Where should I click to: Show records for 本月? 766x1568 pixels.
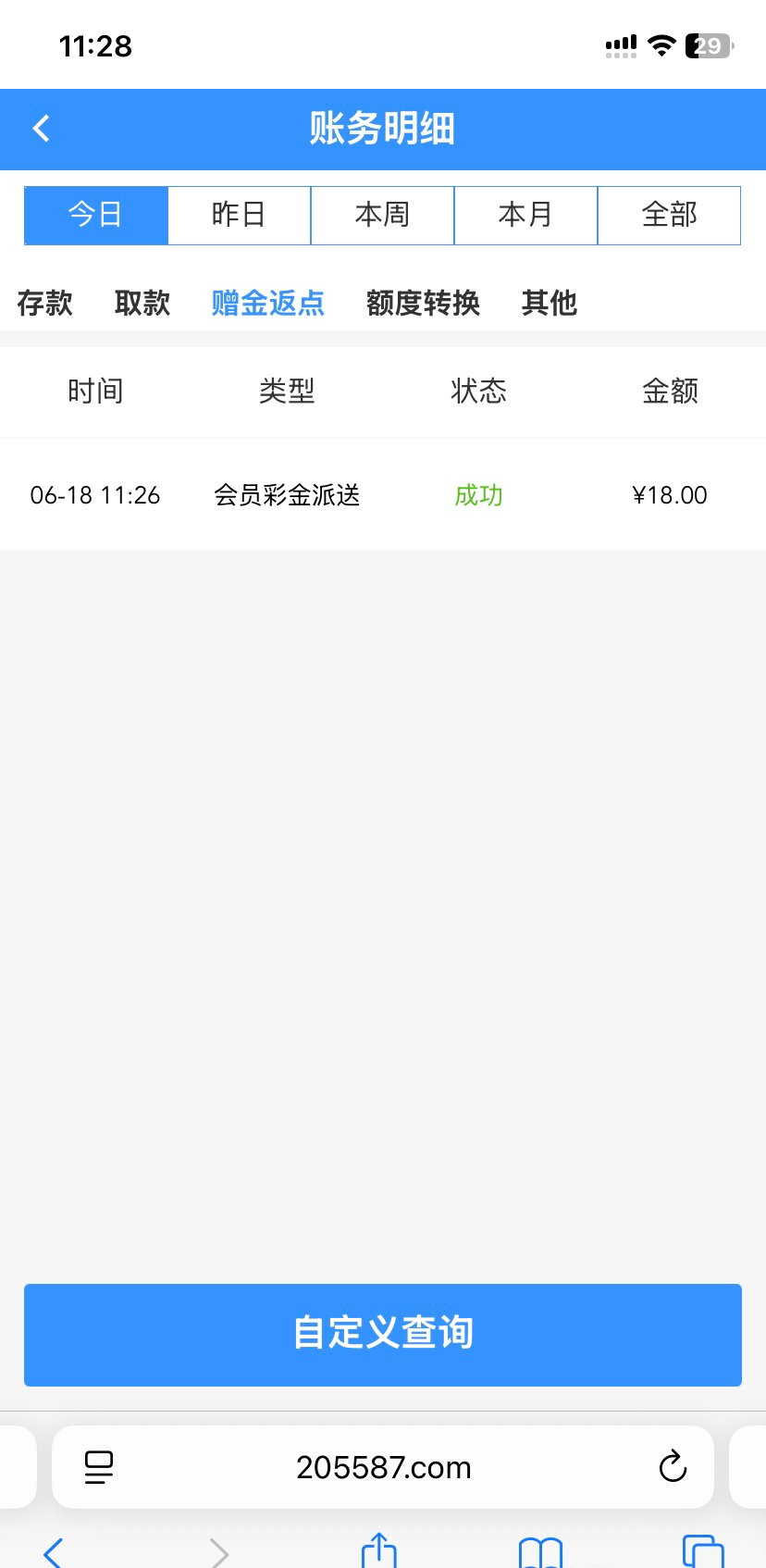525,215
